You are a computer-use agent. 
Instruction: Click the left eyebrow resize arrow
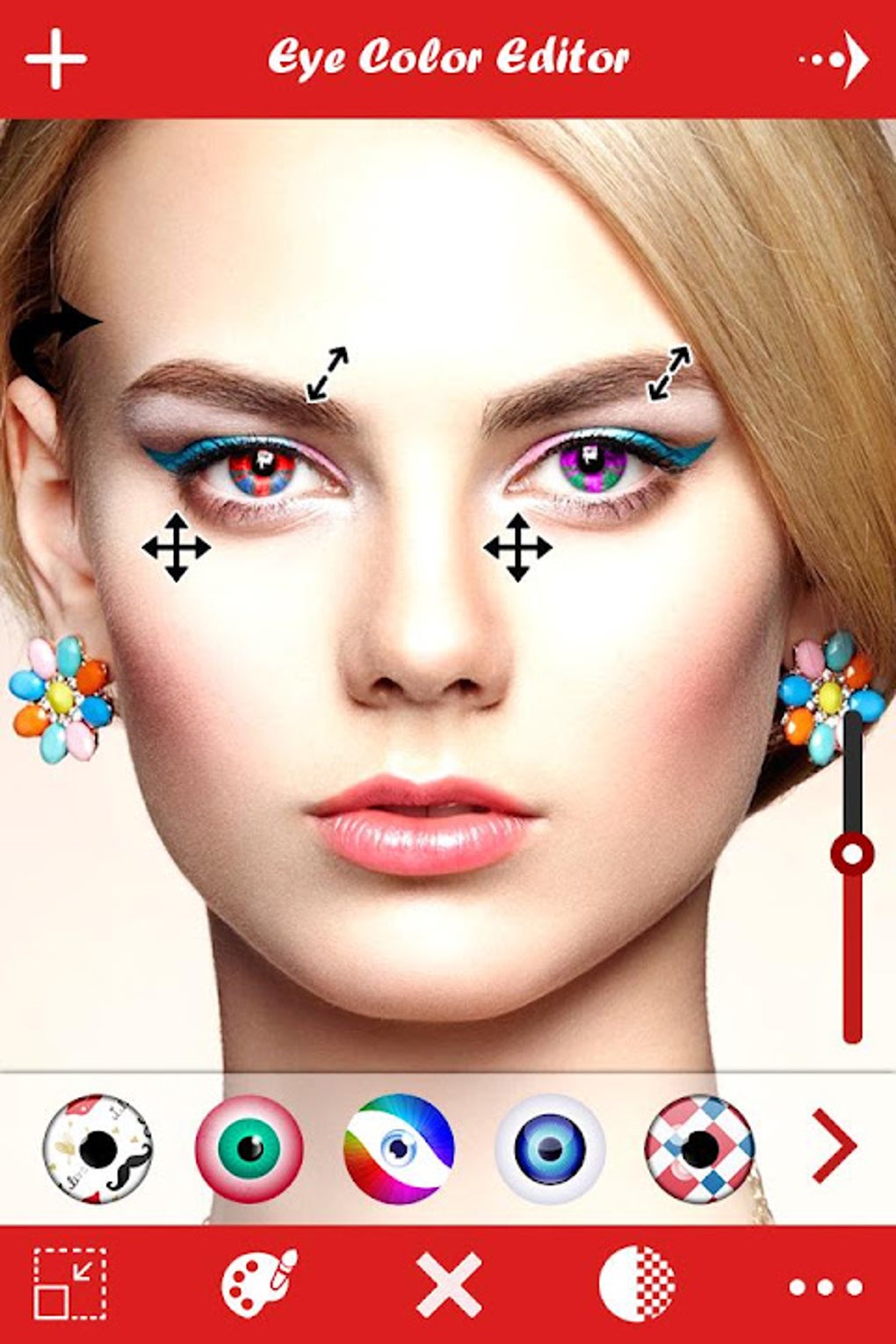(327, 373)
